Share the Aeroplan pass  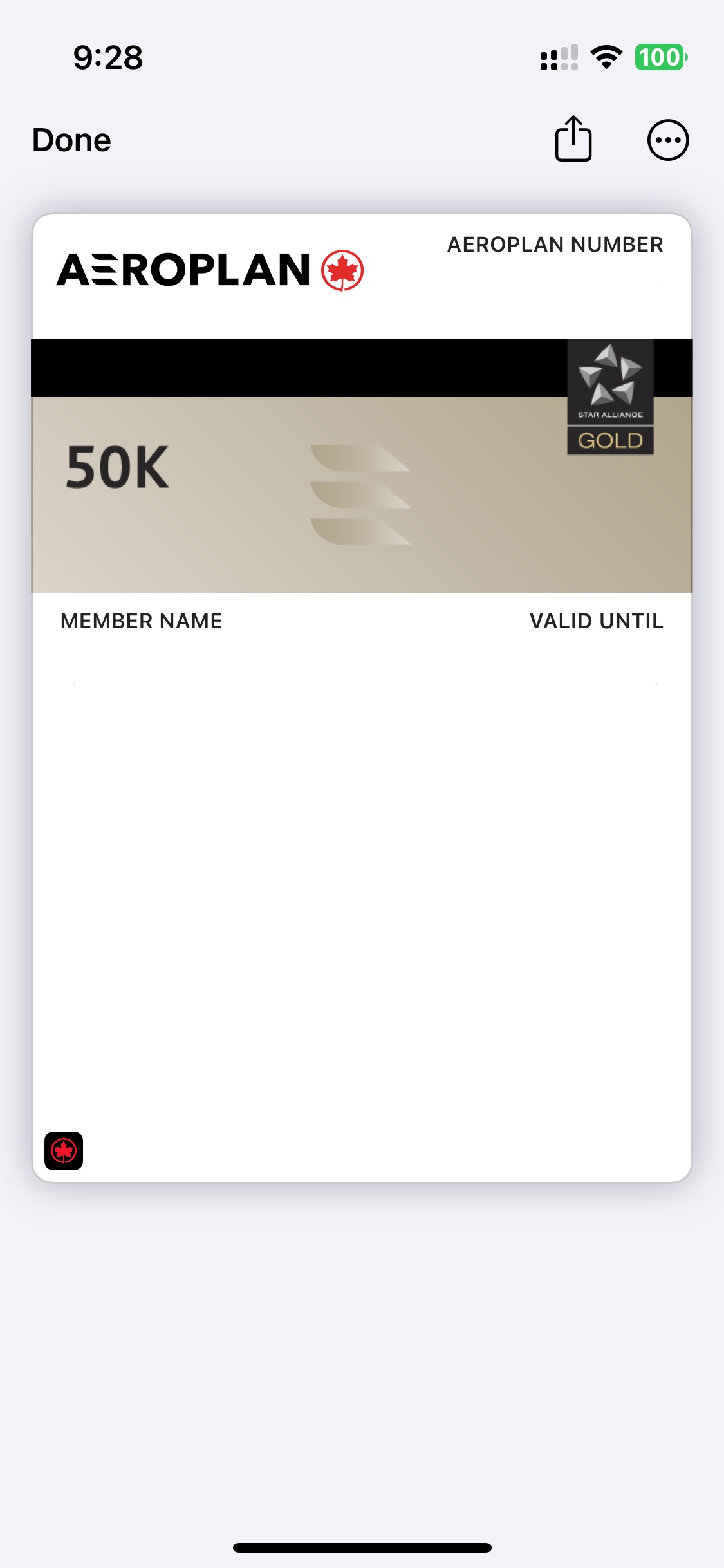(573, 138)
